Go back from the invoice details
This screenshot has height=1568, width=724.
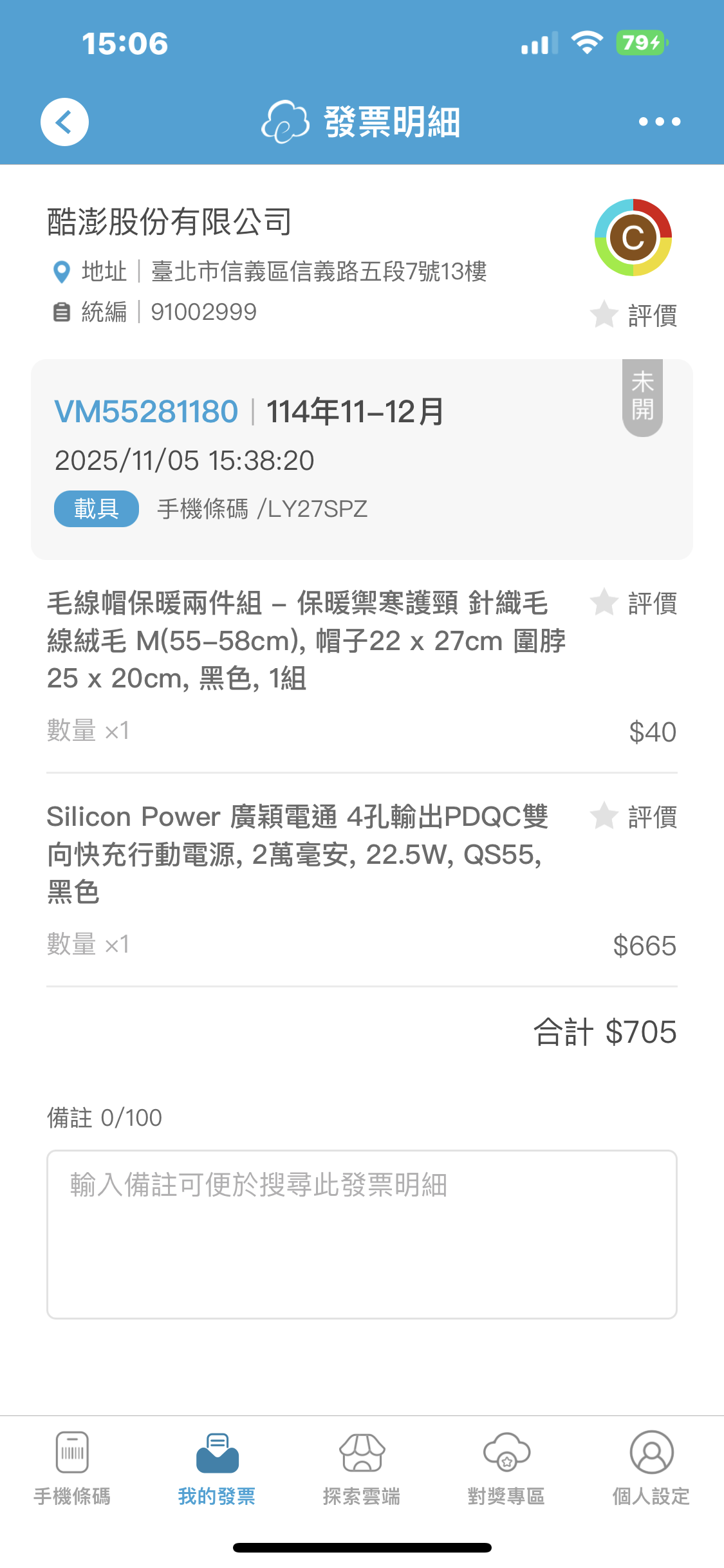tap(64, 122)
